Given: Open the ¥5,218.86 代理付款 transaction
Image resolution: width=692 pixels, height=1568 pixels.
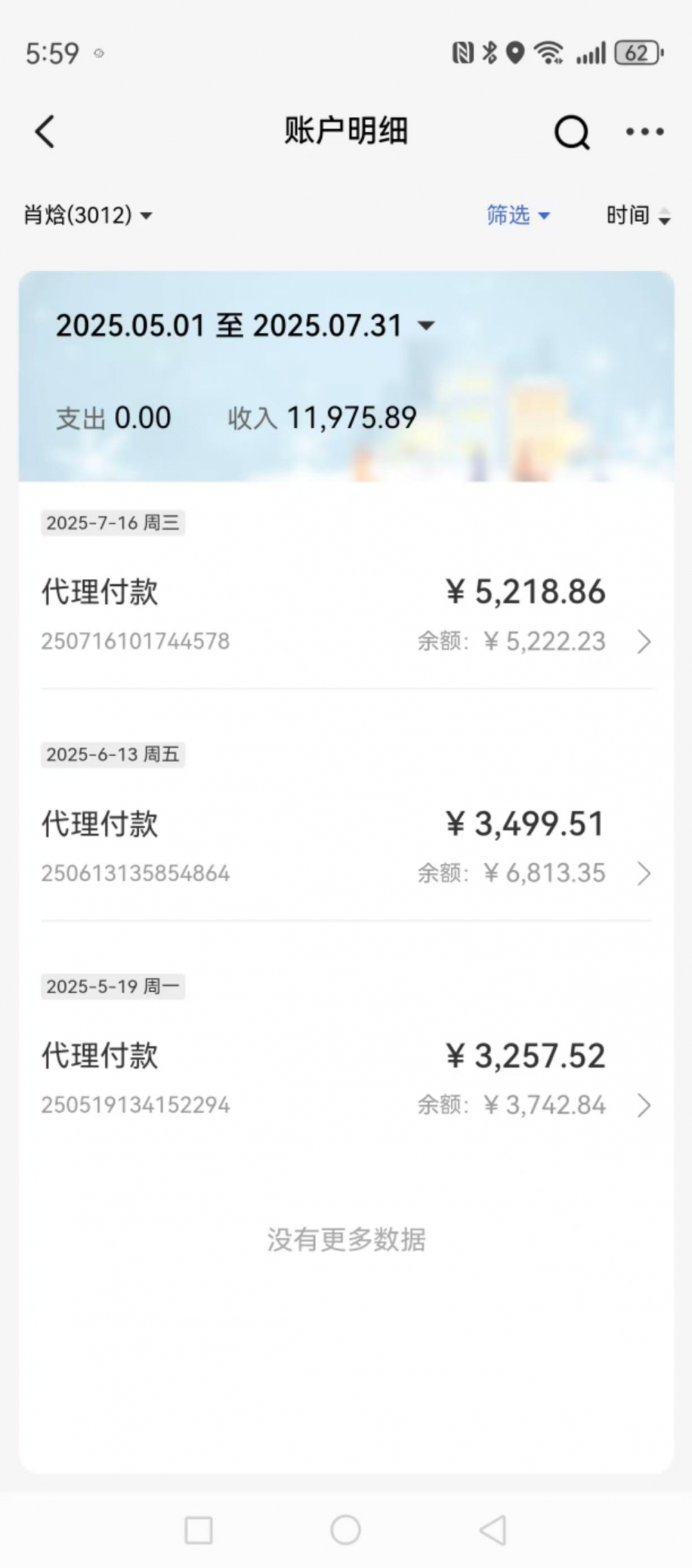Looking at the screenshot, I should pyautogui.click(x=346, y=616).
